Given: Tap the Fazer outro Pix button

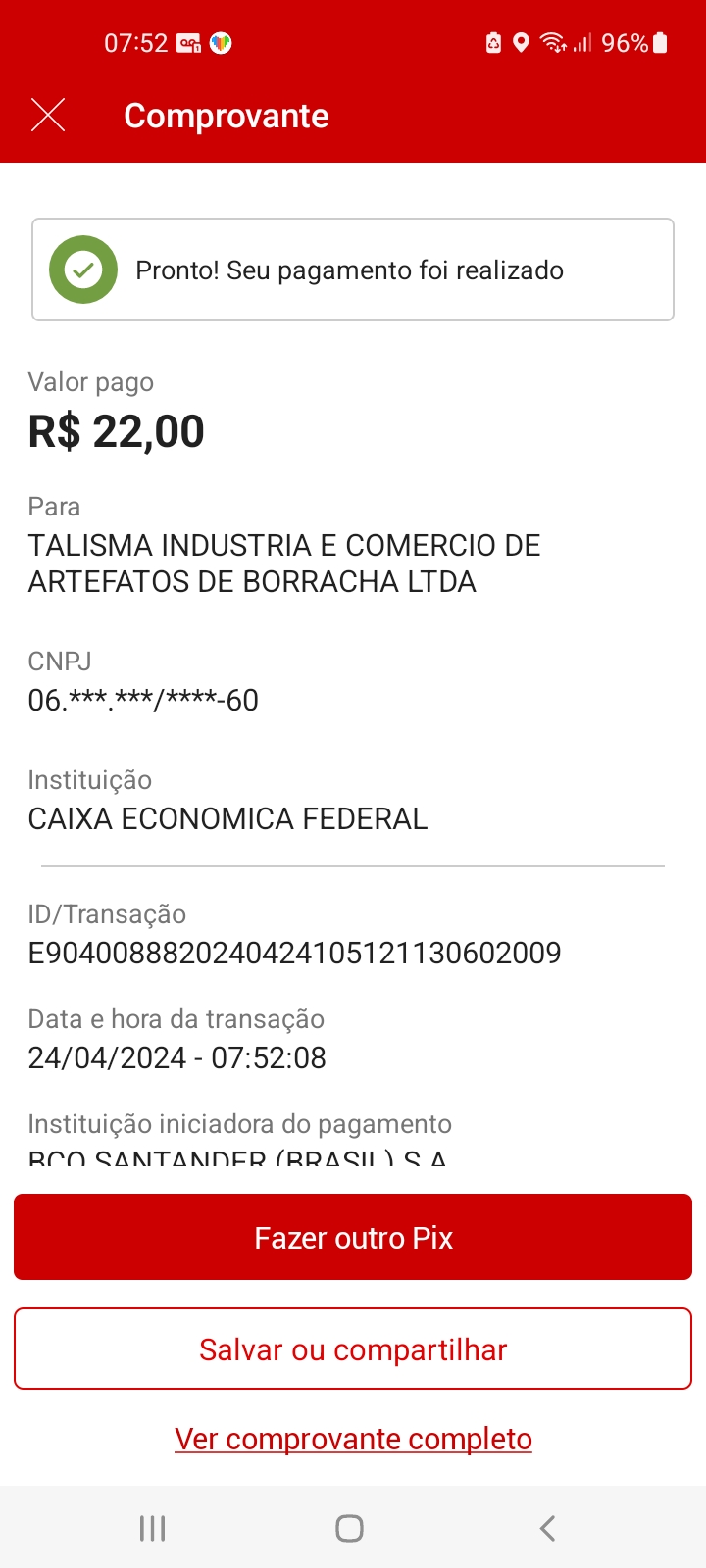Looking at the screenshot, I should tap(353, 1237).
